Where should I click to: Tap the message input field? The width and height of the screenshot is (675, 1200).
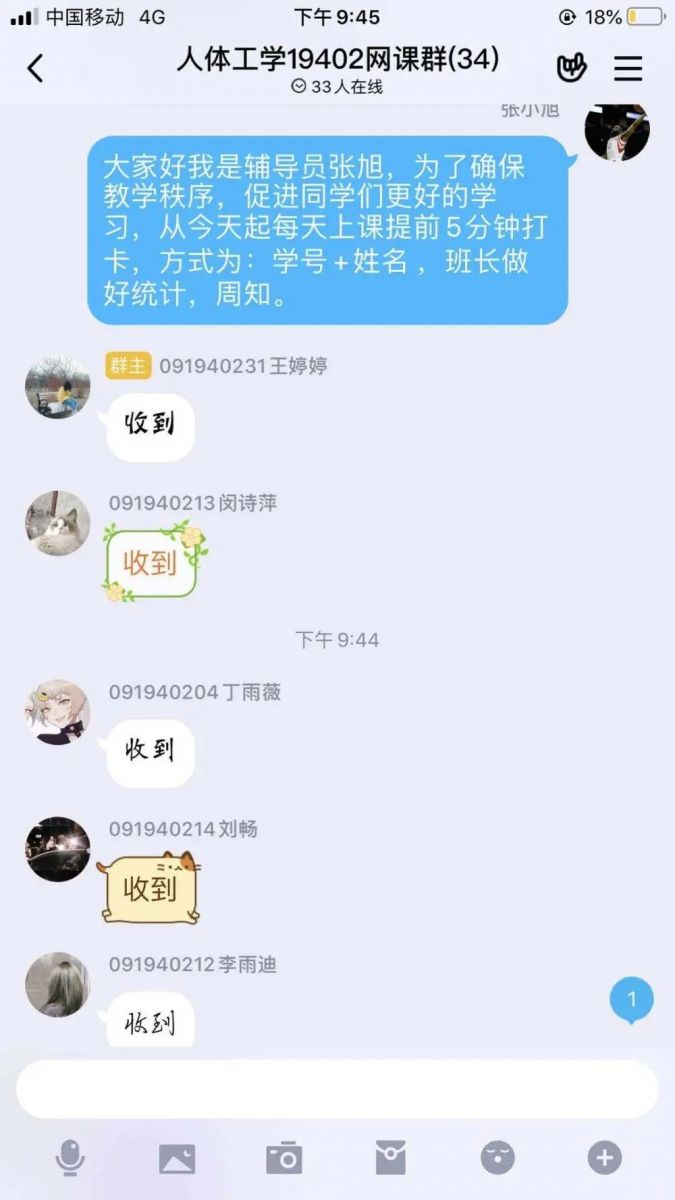(337, 1089)
